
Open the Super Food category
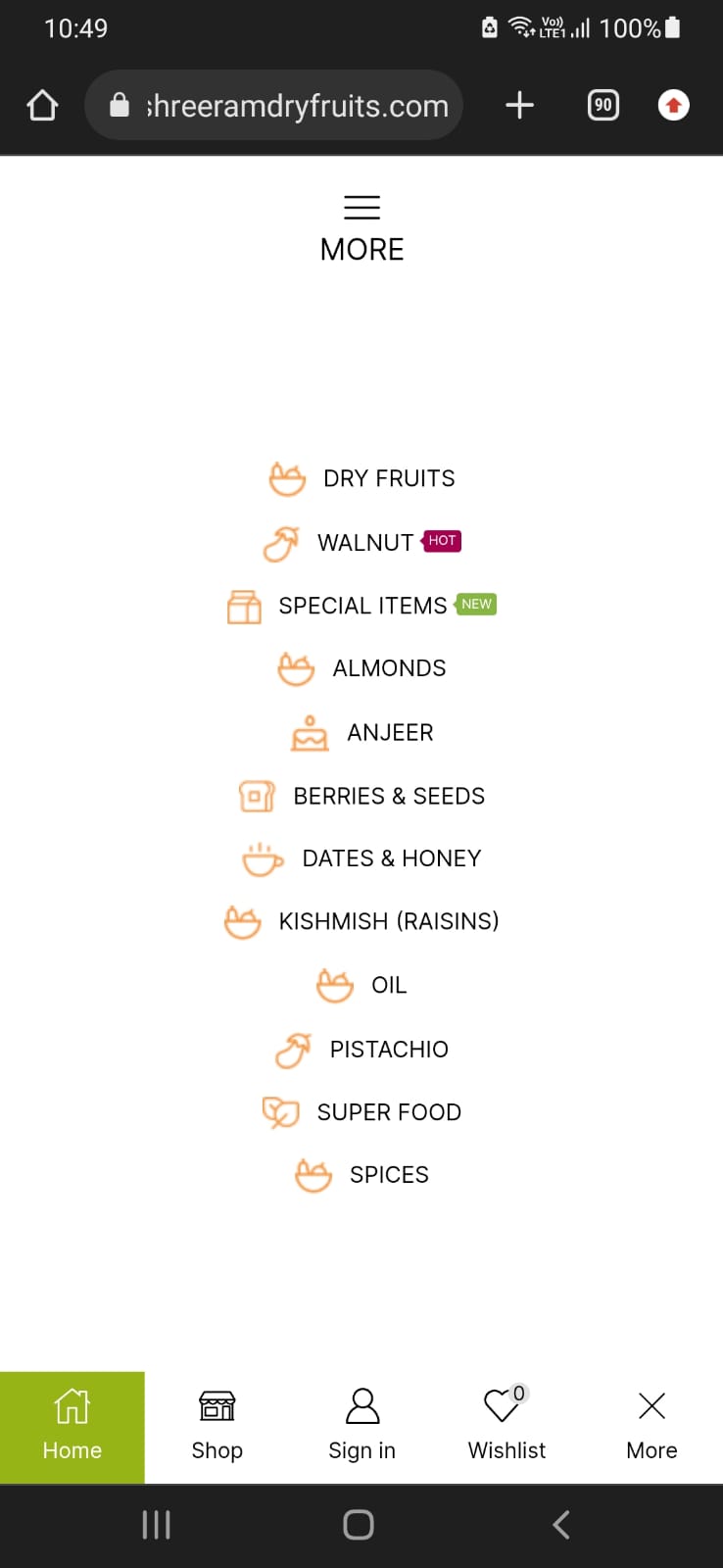click(362, 1112)
